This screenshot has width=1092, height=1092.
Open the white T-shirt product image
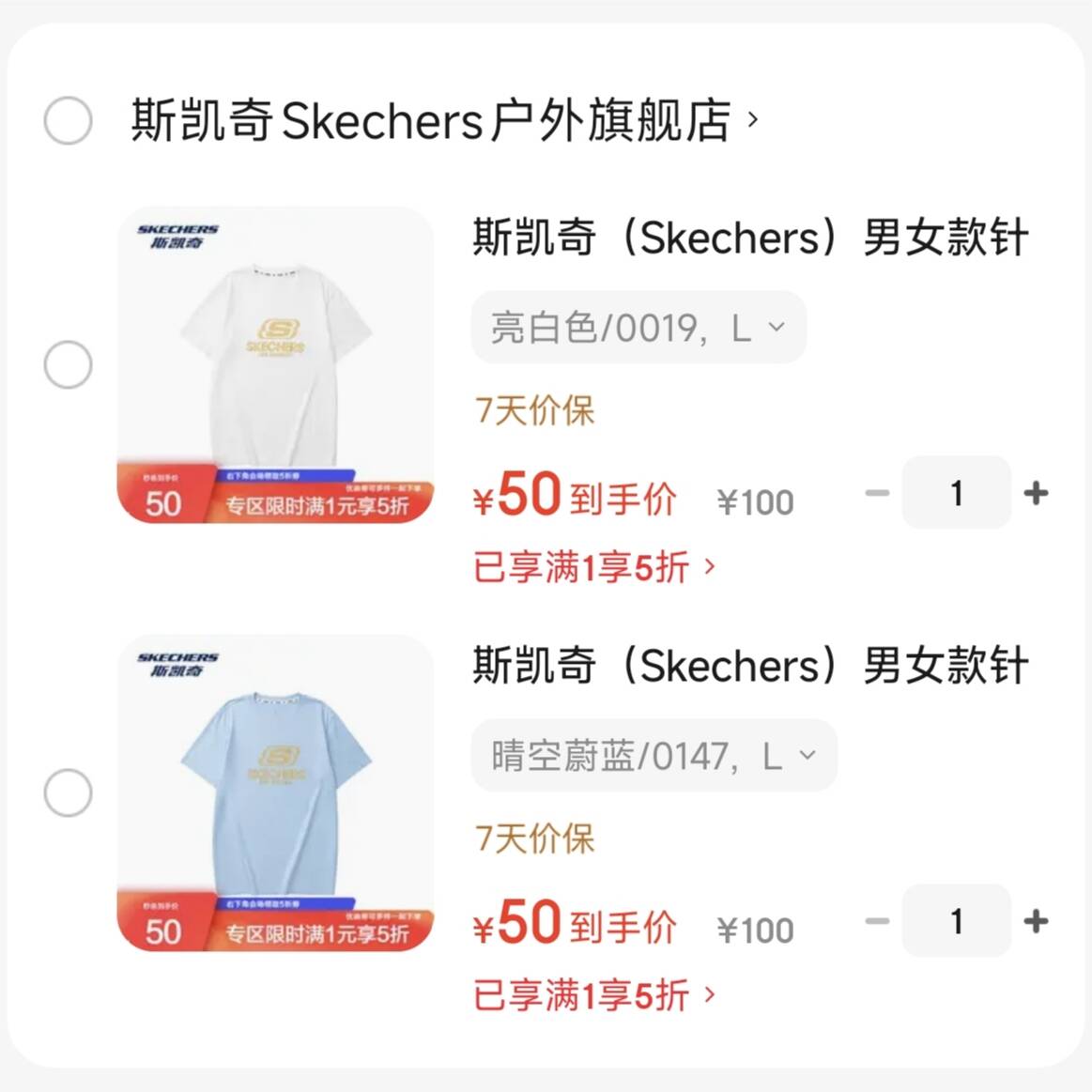276,364
